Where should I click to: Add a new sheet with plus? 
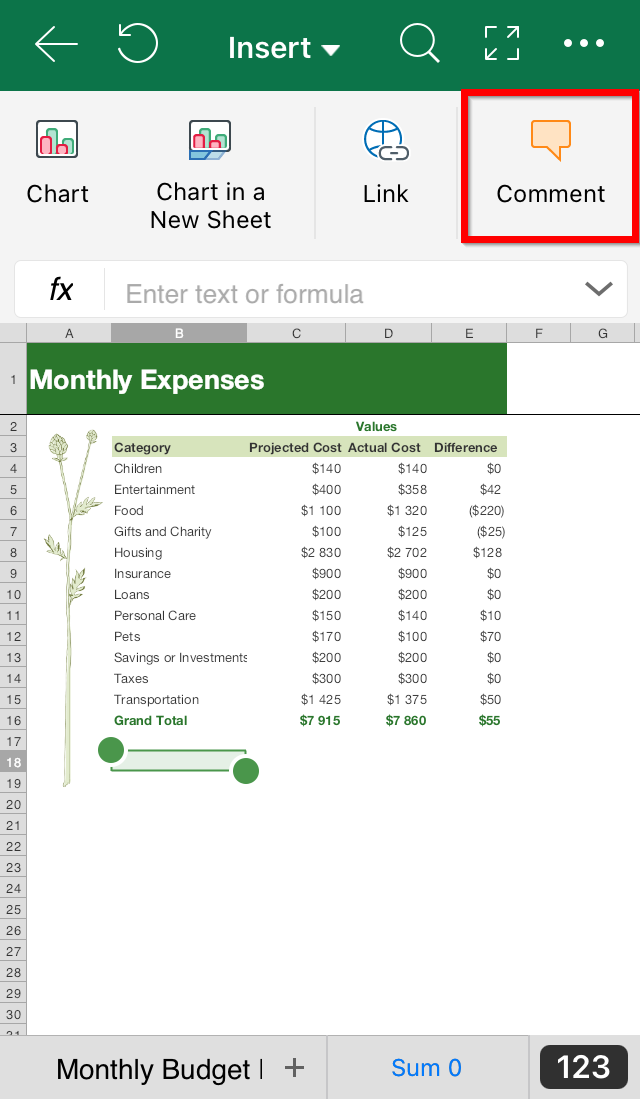[294, 1068]
